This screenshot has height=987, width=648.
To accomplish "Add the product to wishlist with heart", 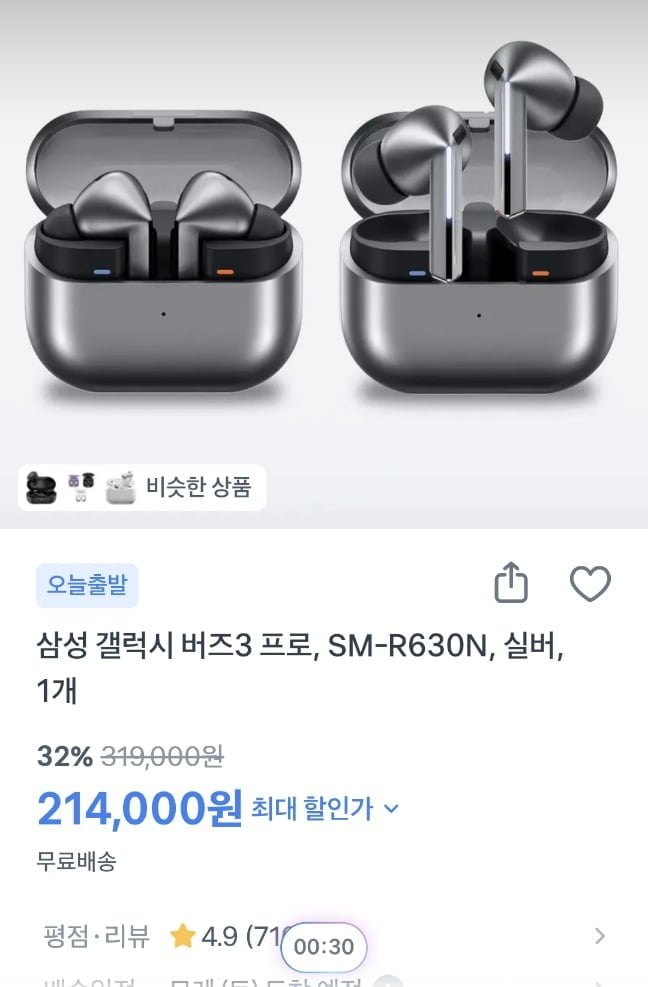I will click(589, 583).
